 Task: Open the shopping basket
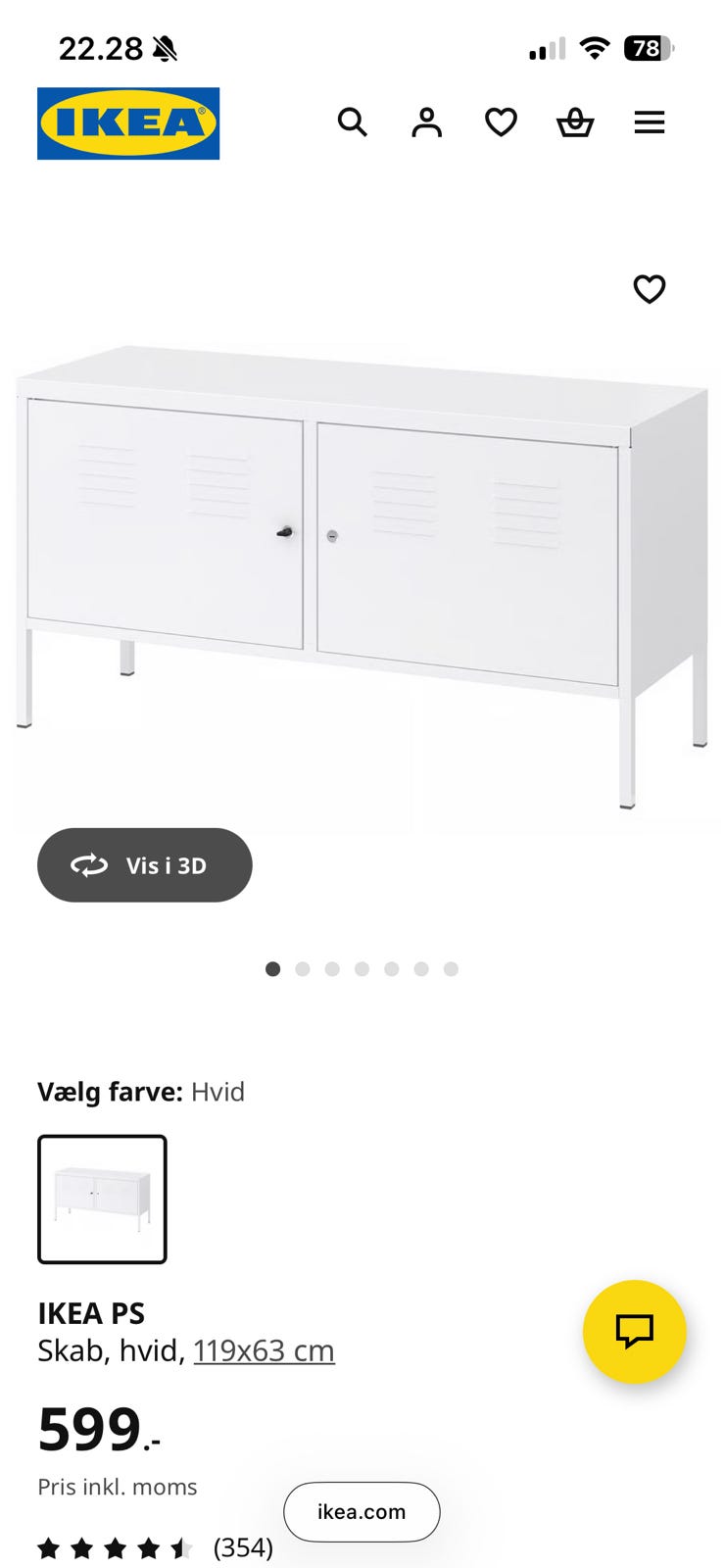click(576, 122)
